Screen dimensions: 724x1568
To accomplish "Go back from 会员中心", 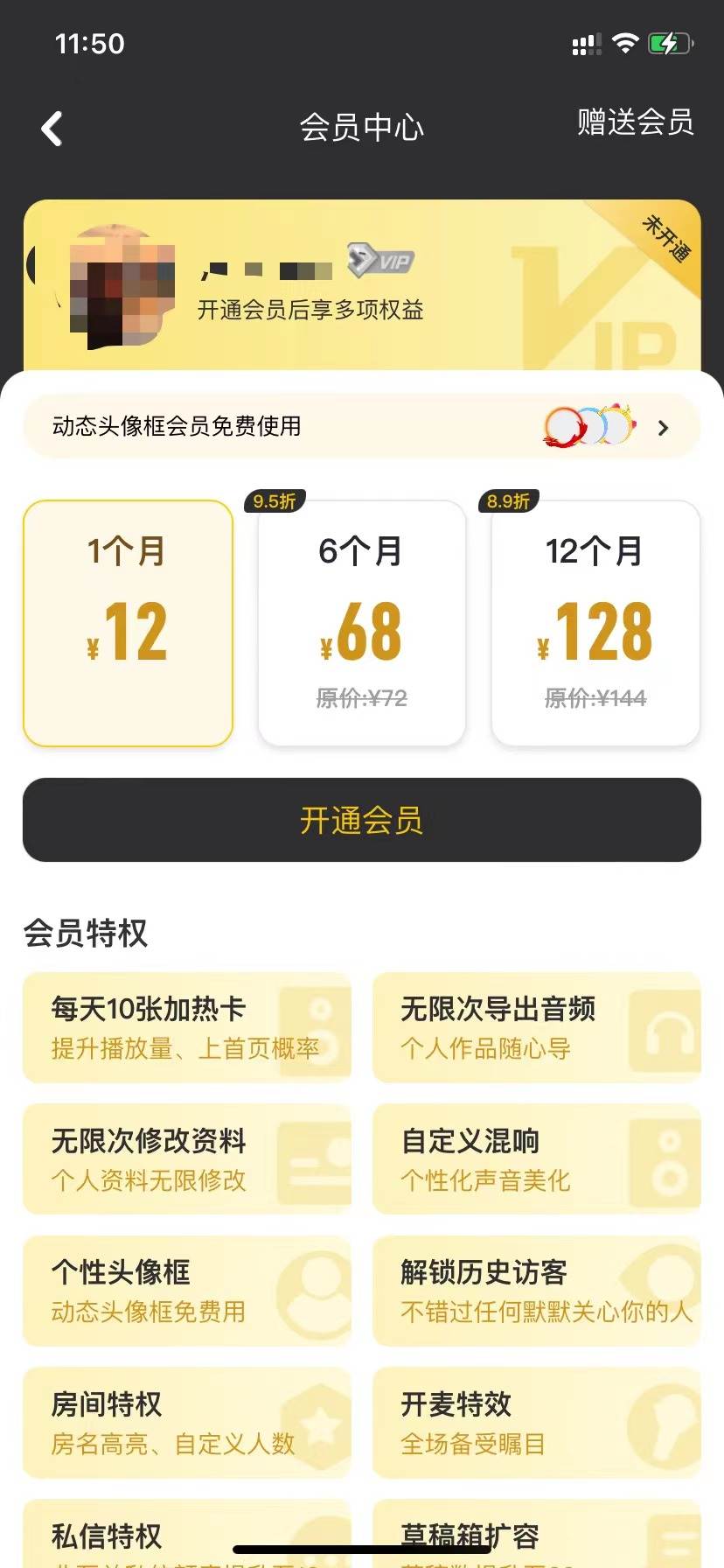I will pyautogui.click(x=52, y=129).
